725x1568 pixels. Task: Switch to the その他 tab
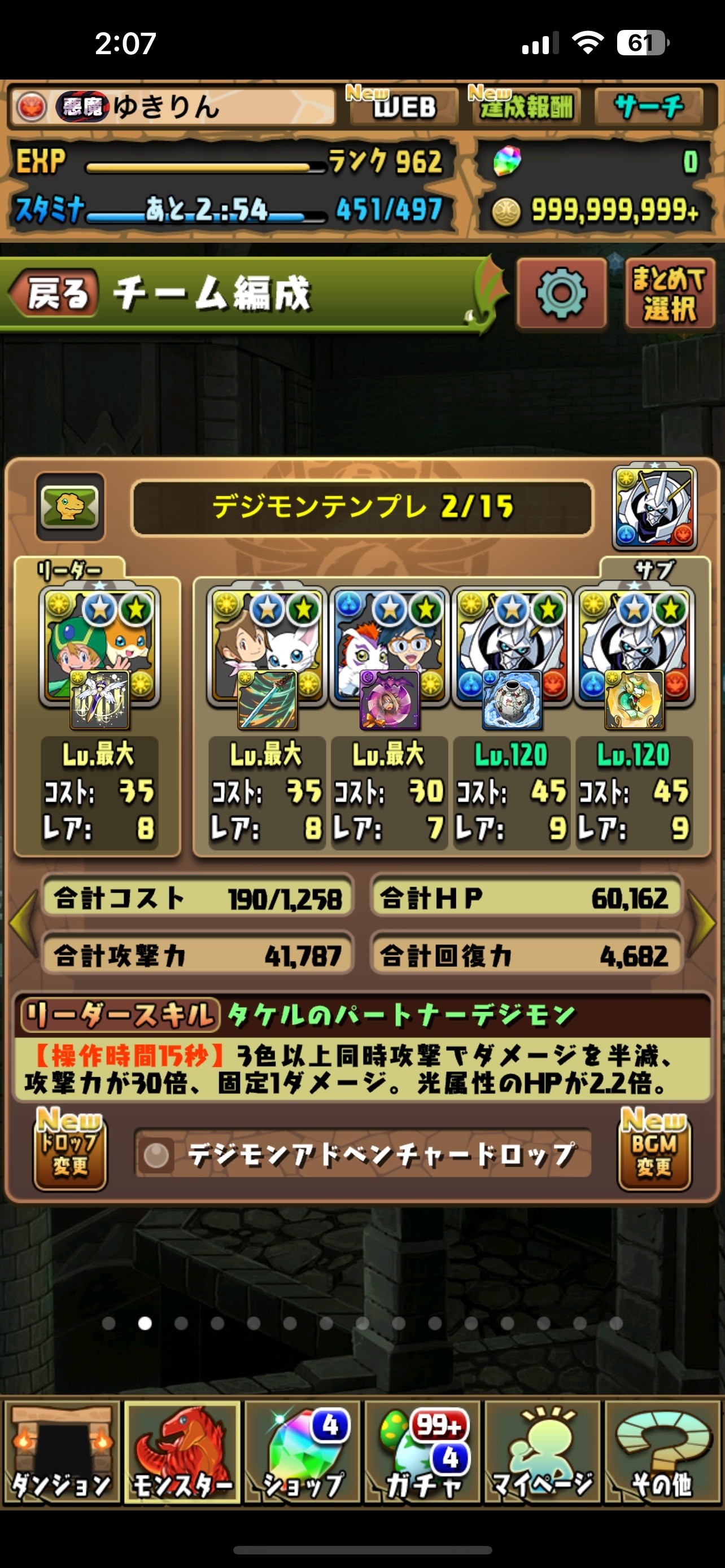click(662, 1452)
